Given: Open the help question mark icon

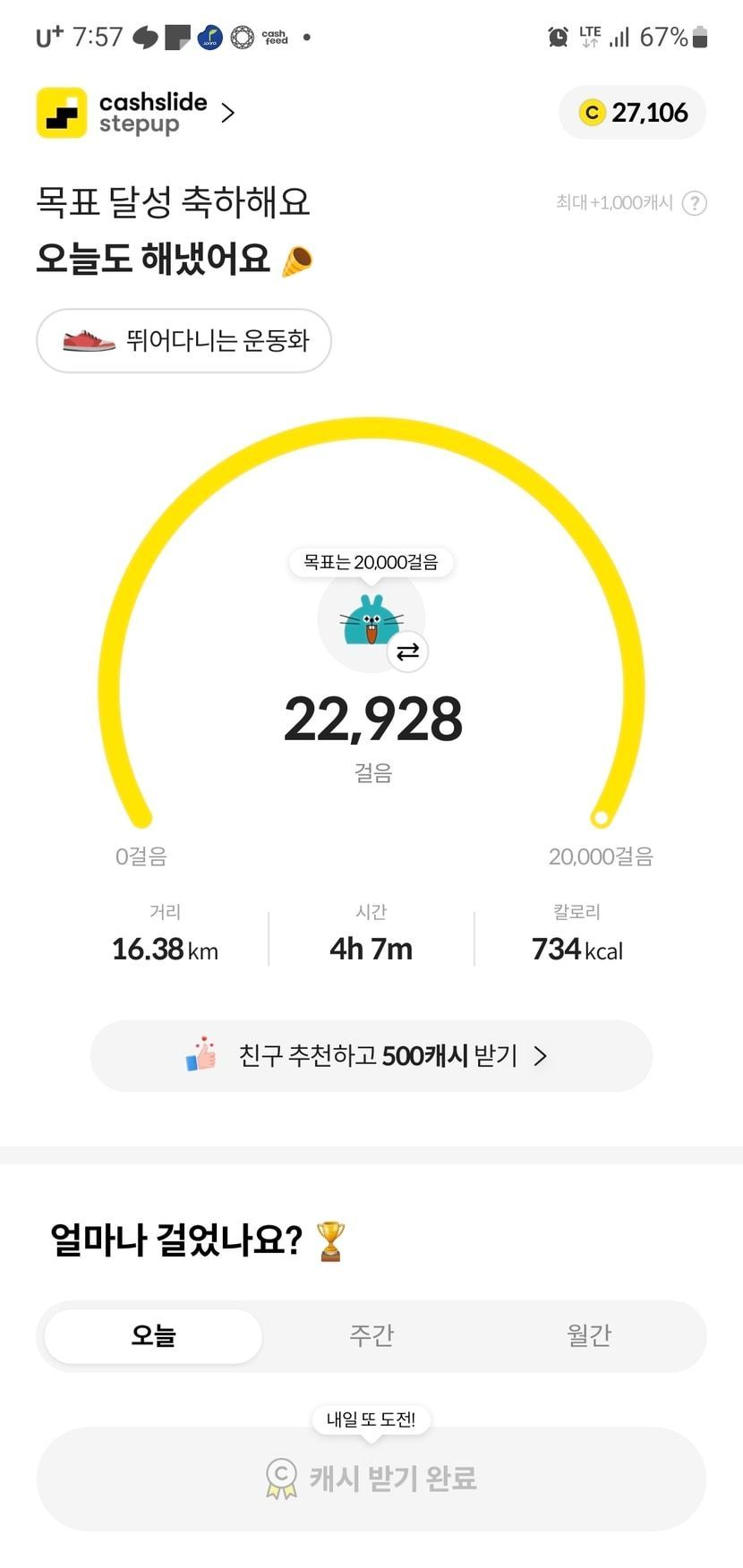Looking at the screenshot, I should click(x=695, y=203).
